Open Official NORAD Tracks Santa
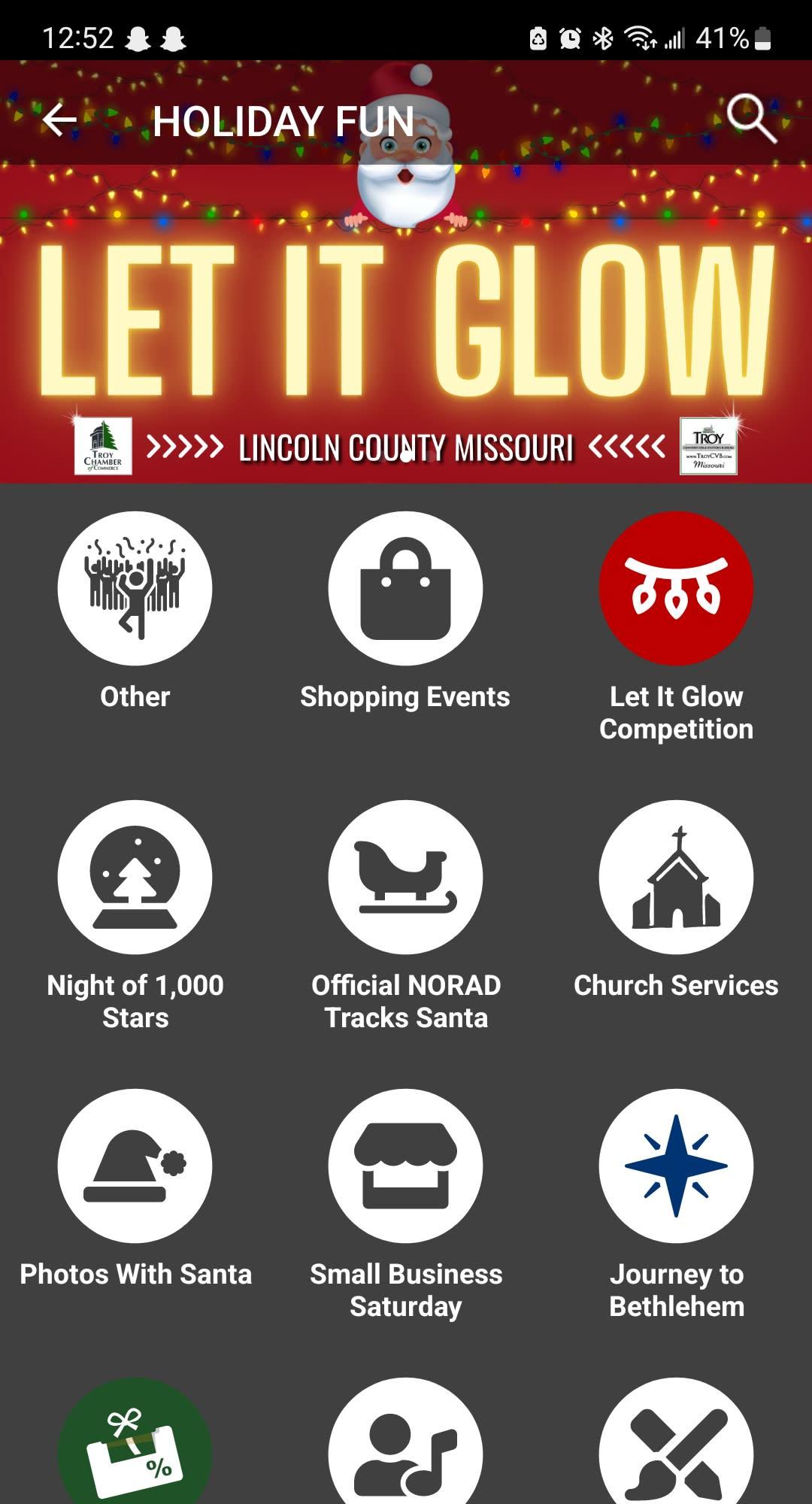812x1504 pixels. coord(405,878)
